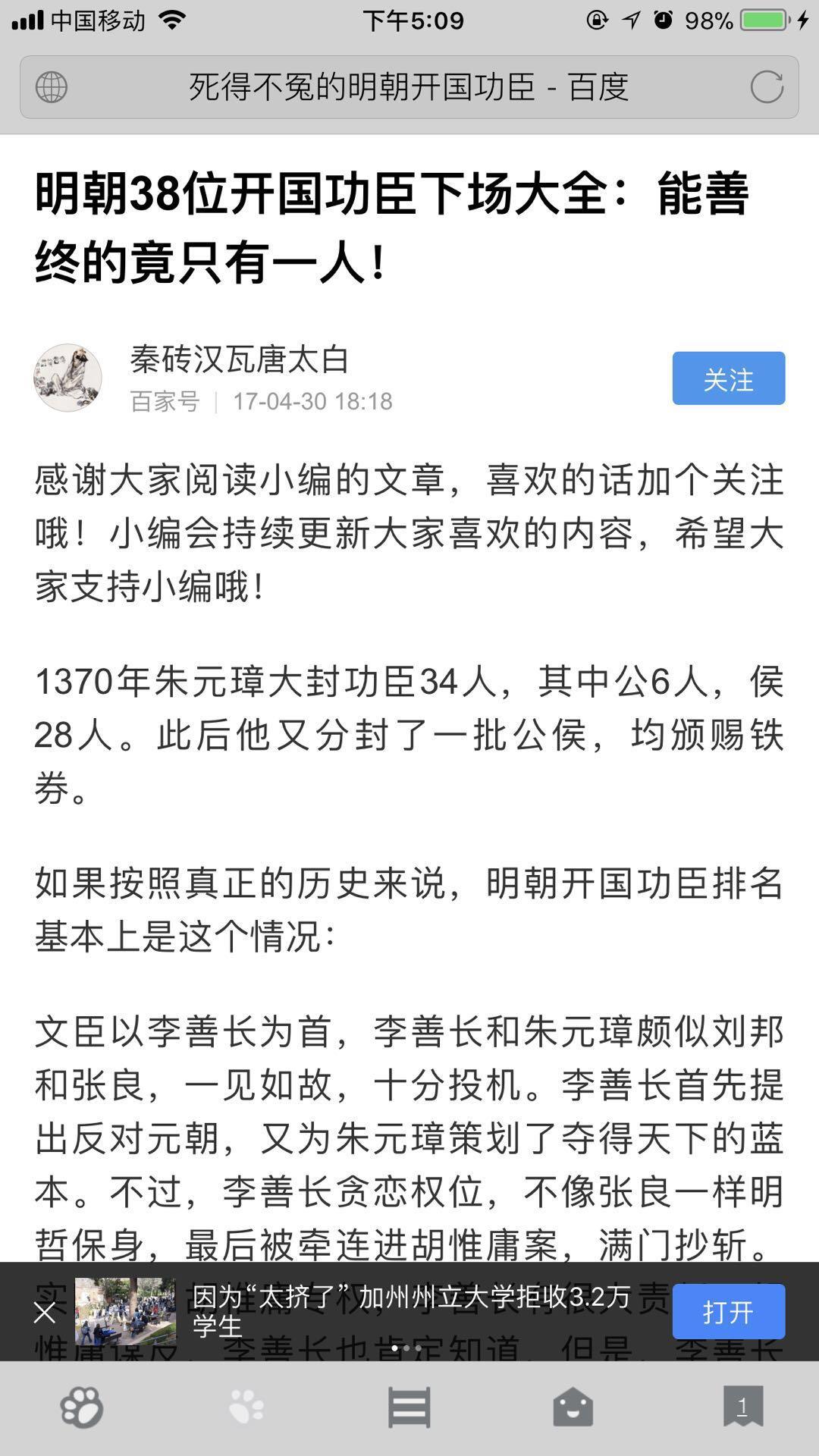Open the tab switcher showing 1
The width and height of the screenshot is (819, 1456).
tap(742, 1407)
